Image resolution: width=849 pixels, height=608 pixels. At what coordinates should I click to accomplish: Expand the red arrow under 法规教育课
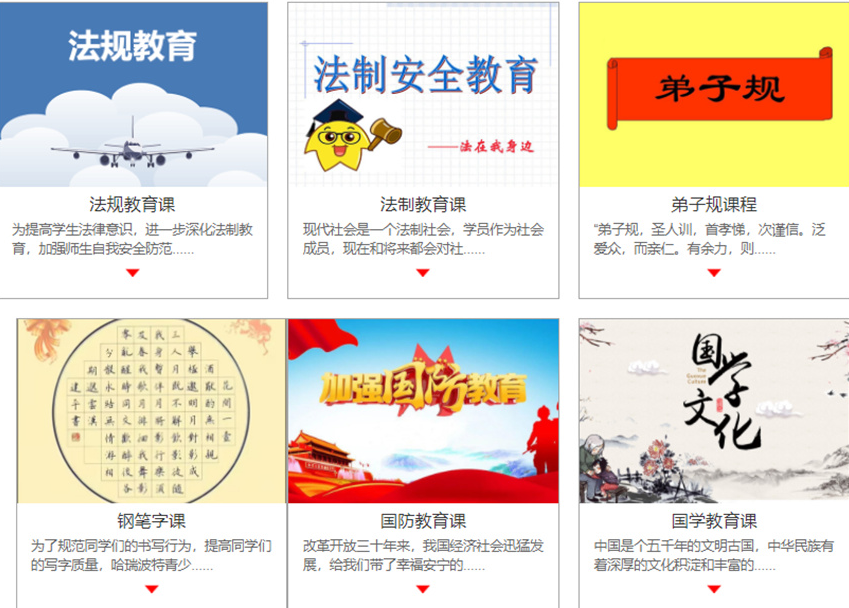click(x=133, y=273)
